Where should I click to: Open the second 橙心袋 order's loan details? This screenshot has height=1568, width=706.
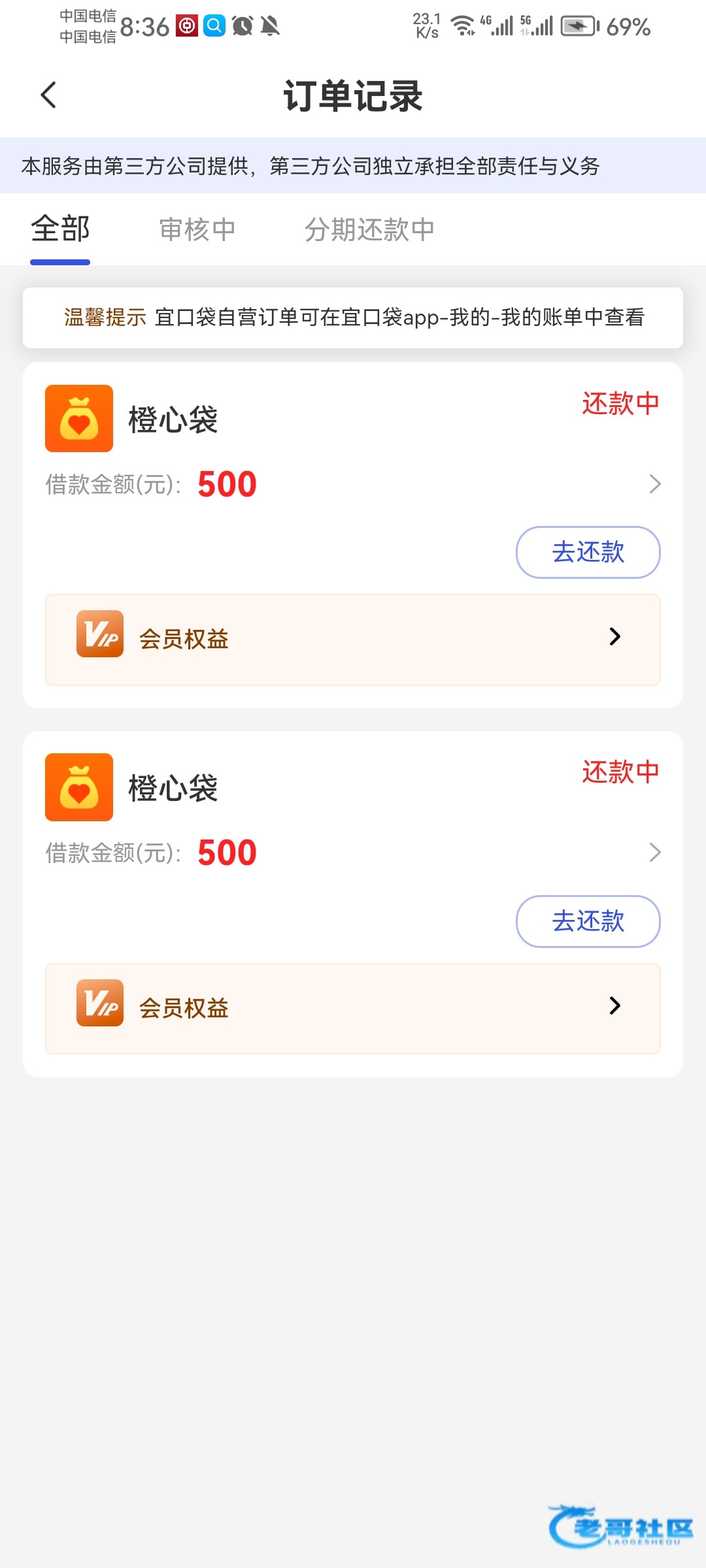(654, 853)
